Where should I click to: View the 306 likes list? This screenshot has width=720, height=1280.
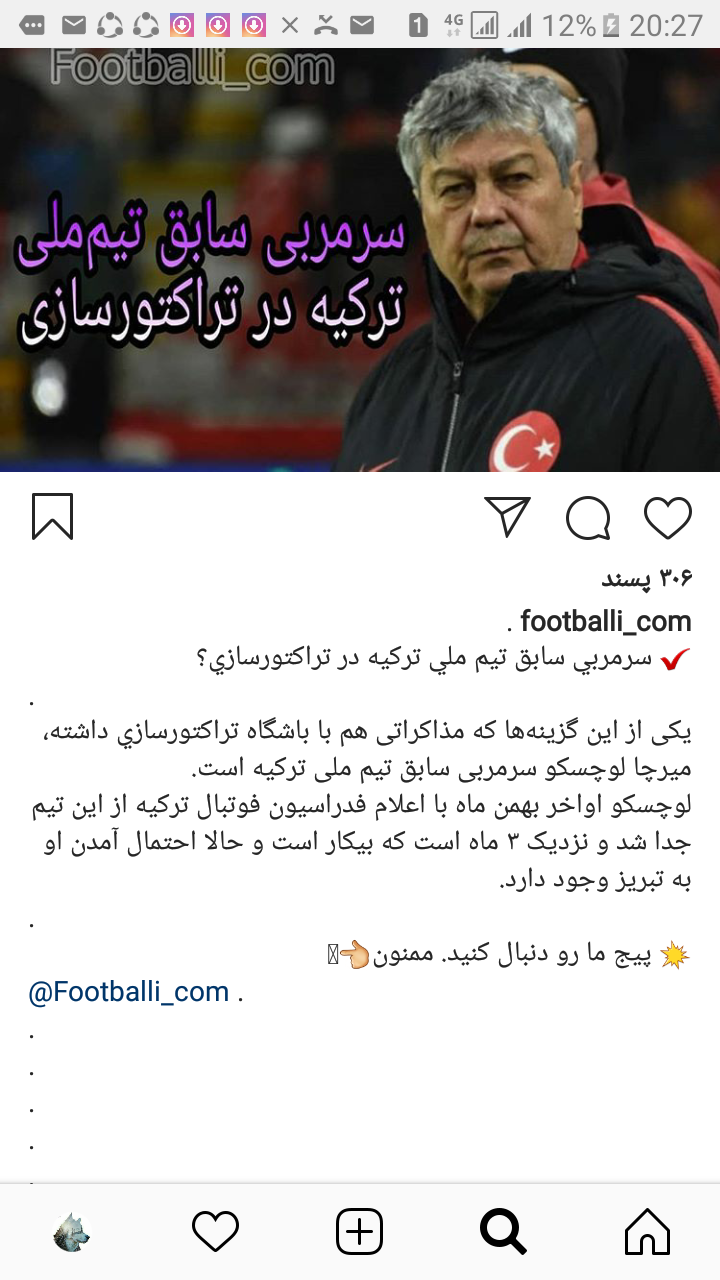(646, 578)
